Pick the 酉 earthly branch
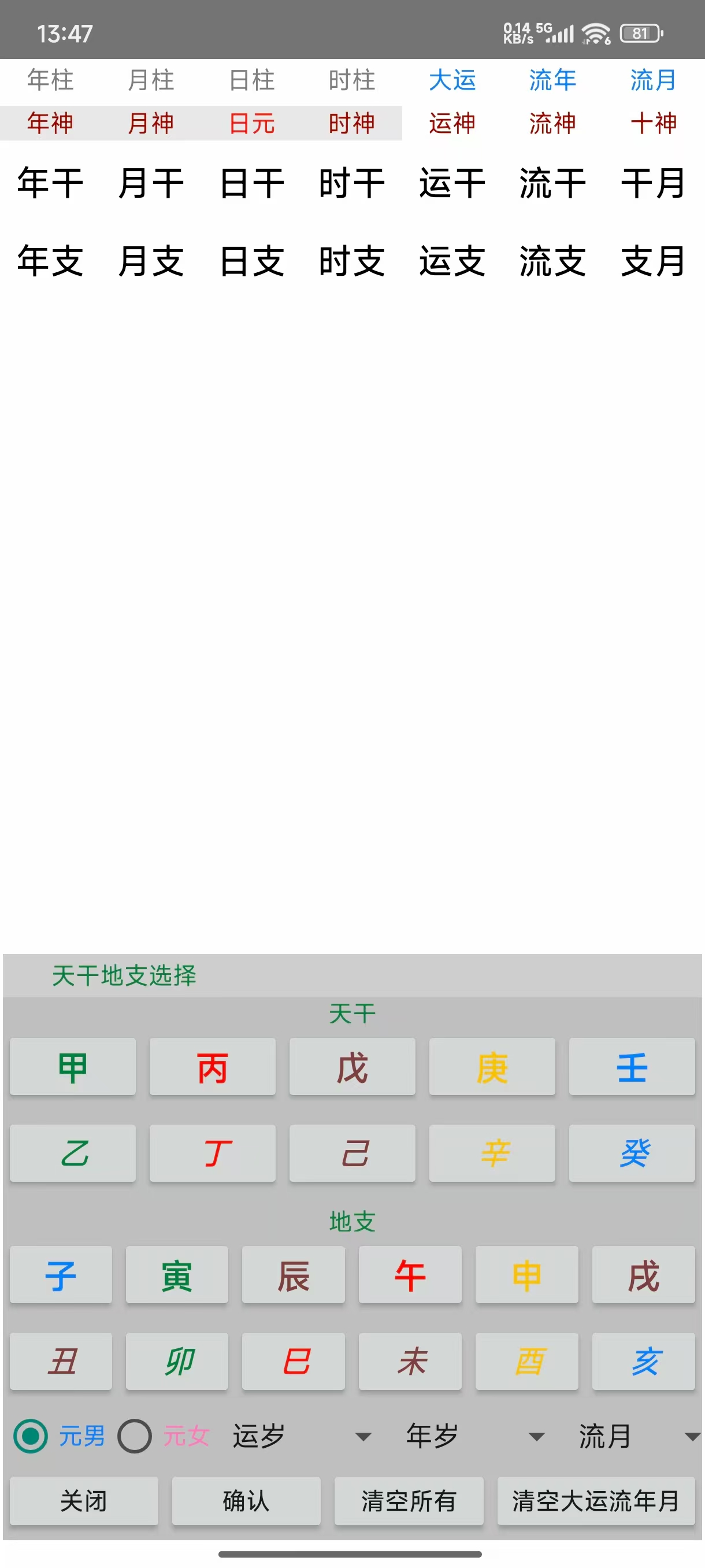This screenshot has height=1568, width=705. pos(526,1362)
